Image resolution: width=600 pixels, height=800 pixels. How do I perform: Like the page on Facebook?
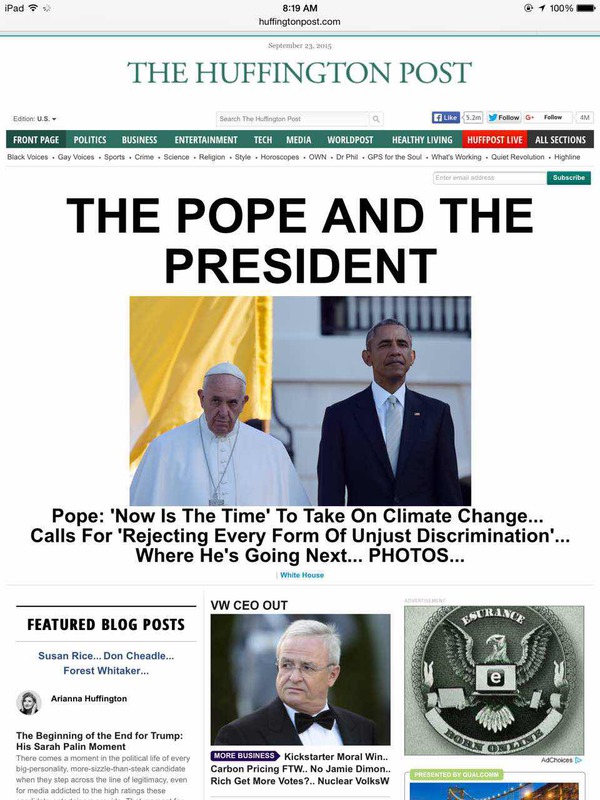[446, 117]
